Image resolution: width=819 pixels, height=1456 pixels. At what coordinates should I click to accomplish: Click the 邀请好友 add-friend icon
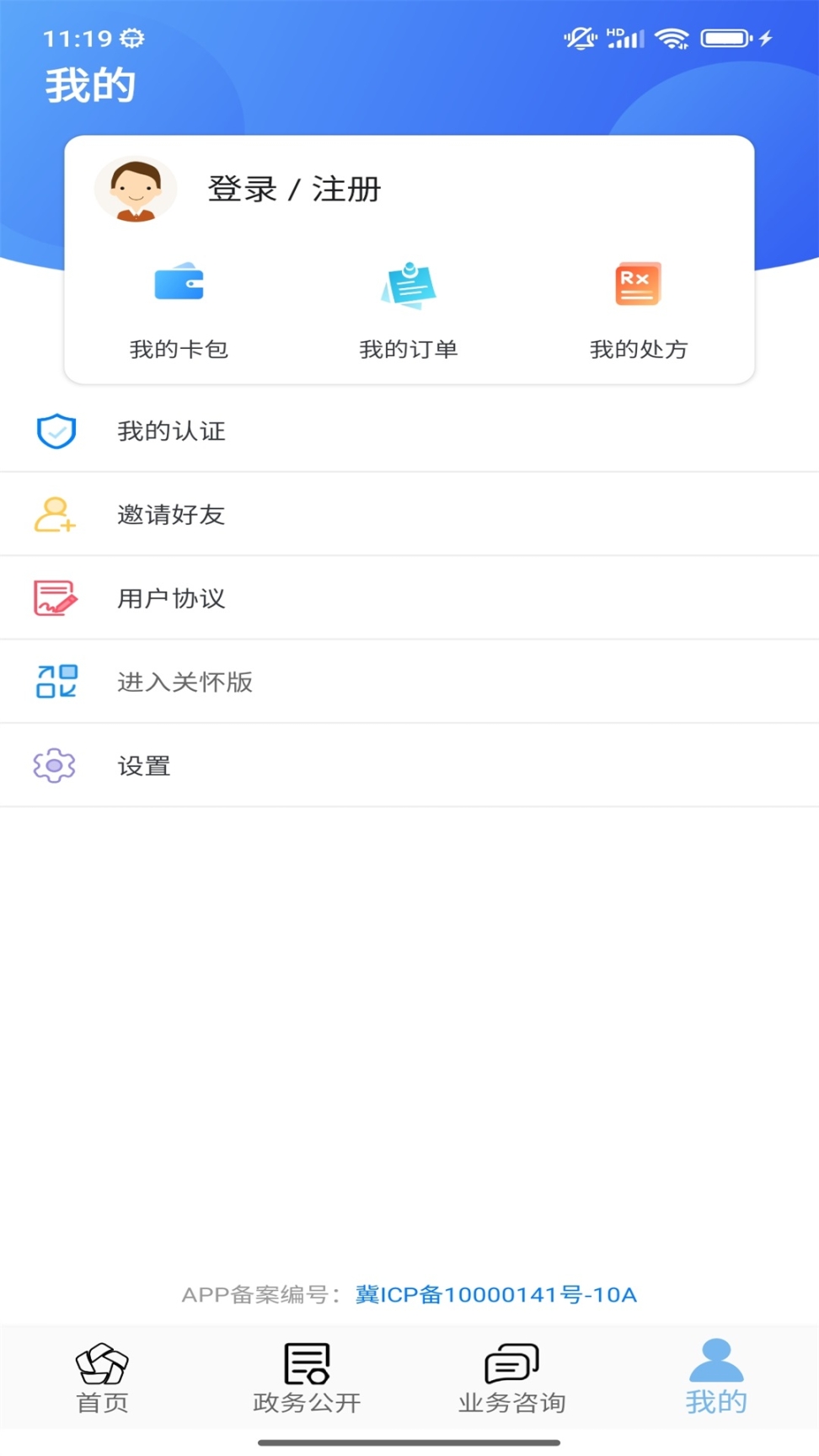point(55,514)
